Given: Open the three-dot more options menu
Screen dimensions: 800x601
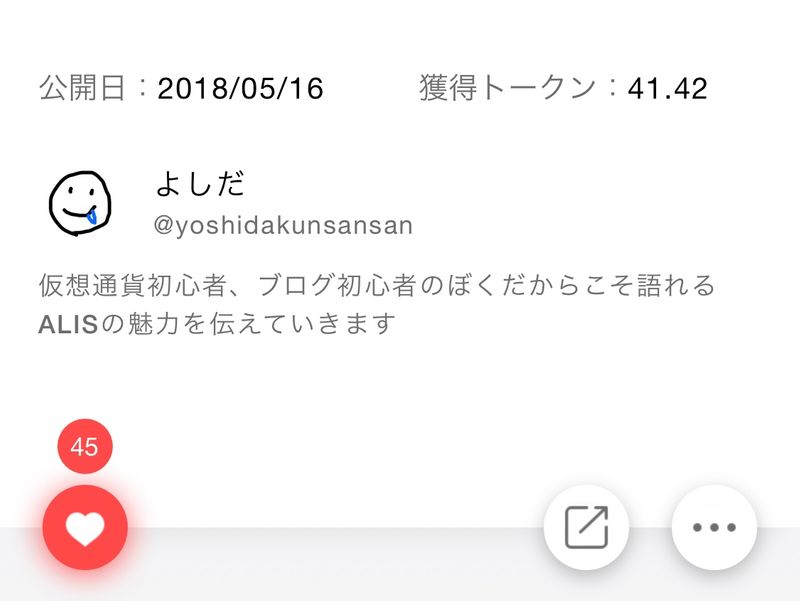Looking at the screenshot, I should pyautogui.click(x=714, y=528).
